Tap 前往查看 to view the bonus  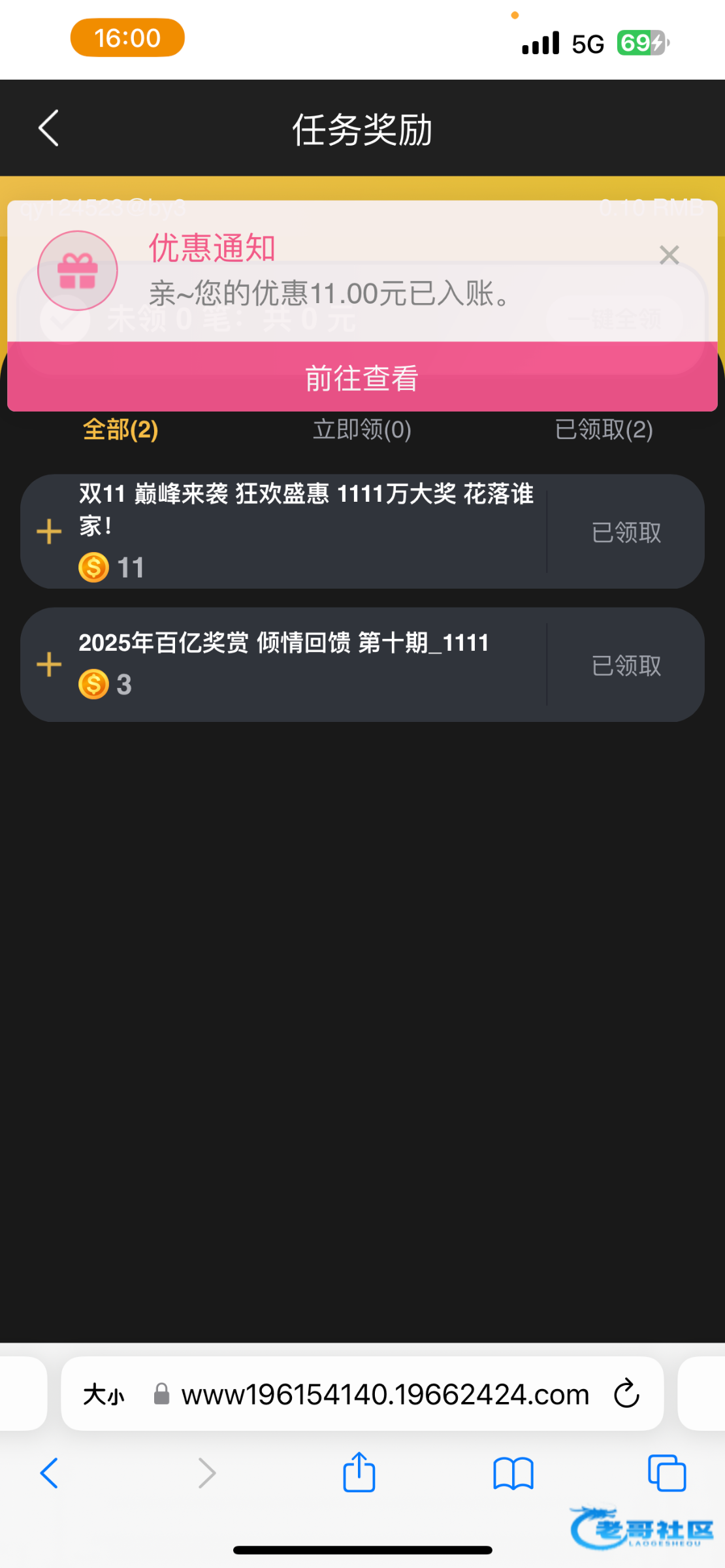(x=362, y=378)
